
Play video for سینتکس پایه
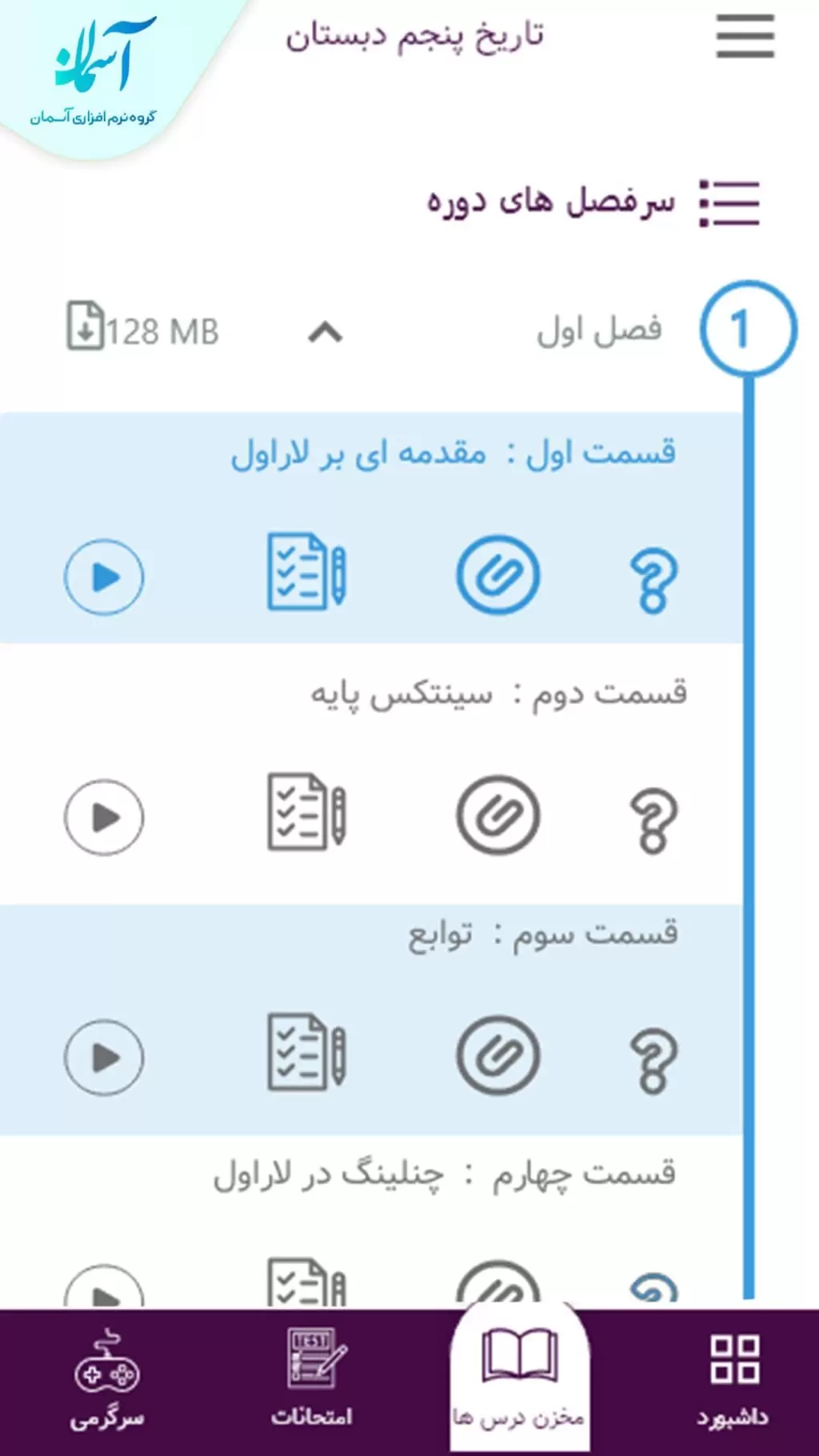[x=104, y=817]
